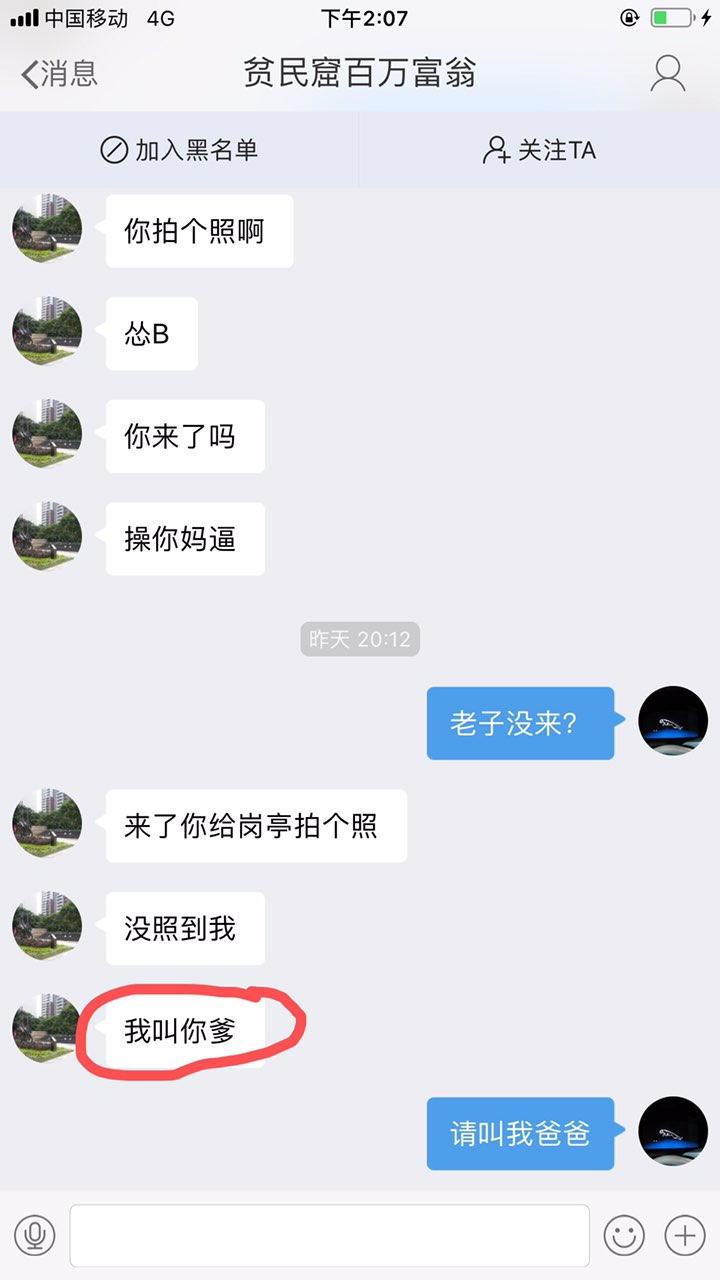The image size is (720, 1280).
Task: Follow this user via 关注TA
Action: coord(539,150)
